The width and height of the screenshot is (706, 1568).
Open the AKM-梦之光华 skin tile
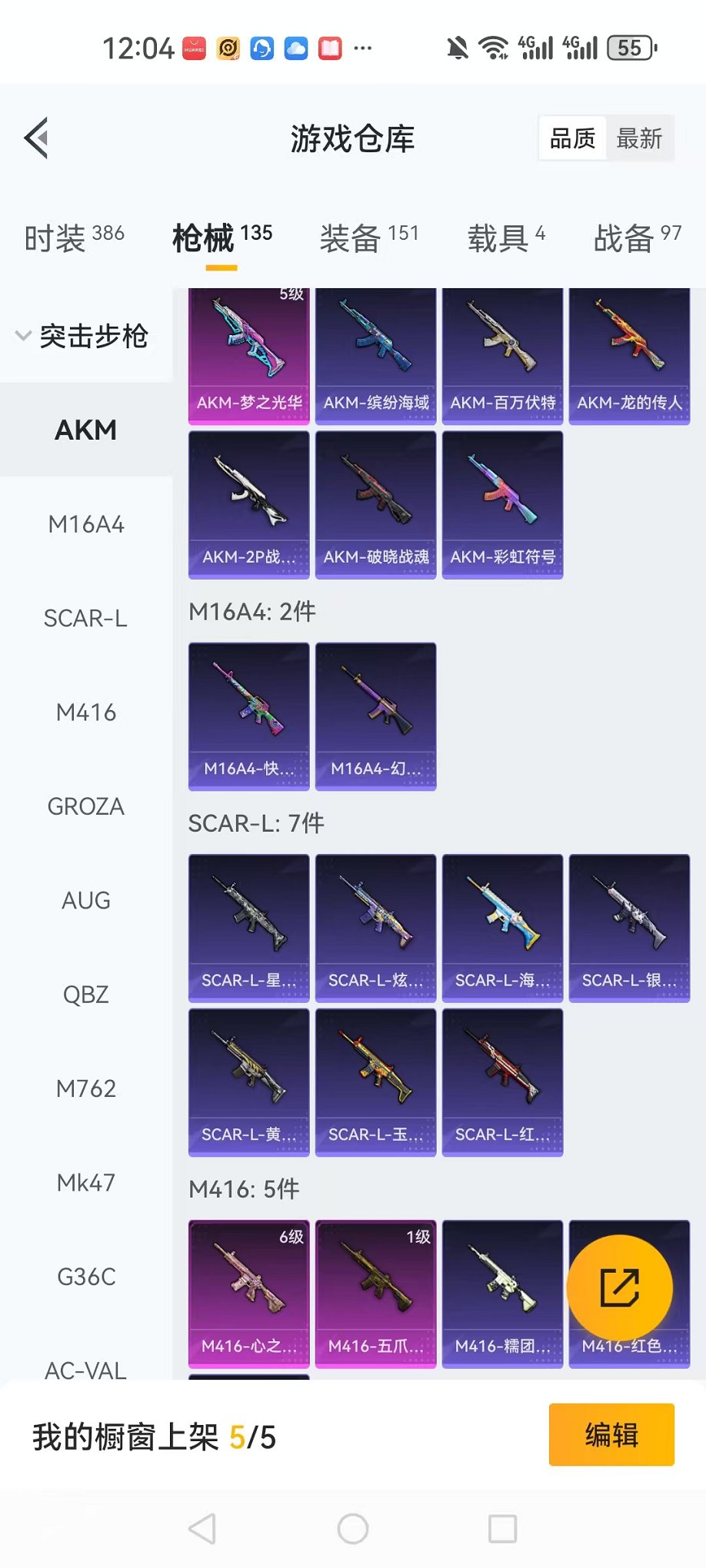(249, 355)
